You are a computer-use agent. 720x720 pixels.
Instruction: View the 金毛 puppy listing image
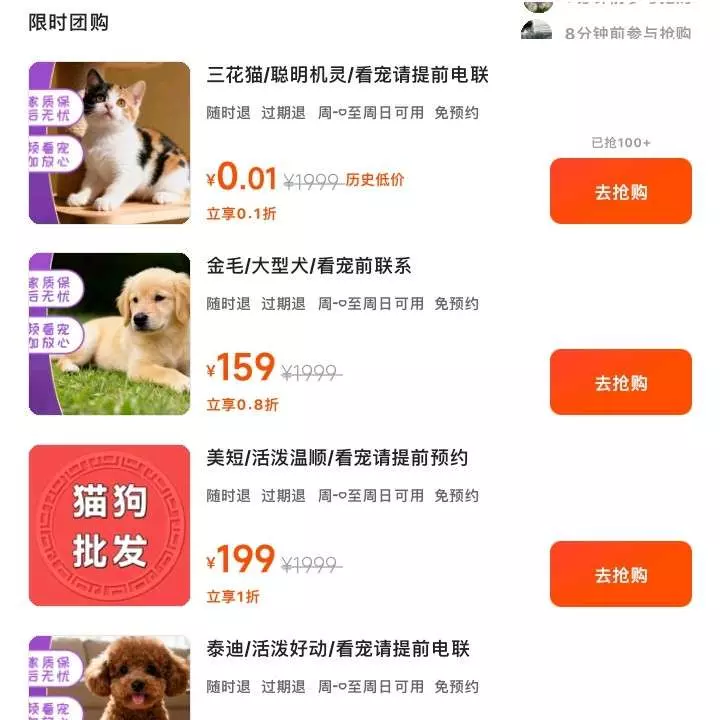tap(109, 334)
